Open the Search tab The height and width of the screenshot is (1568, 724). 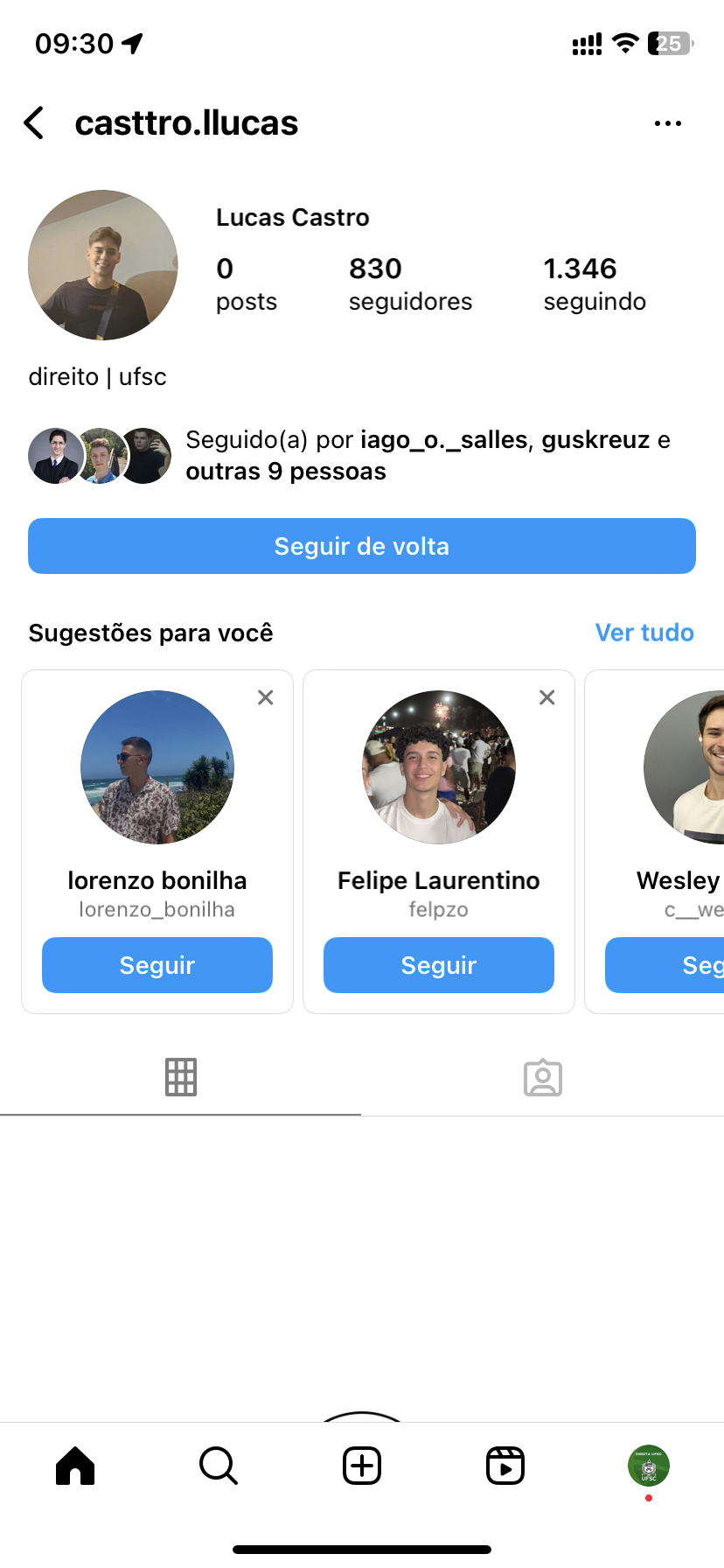[219, 1466]
